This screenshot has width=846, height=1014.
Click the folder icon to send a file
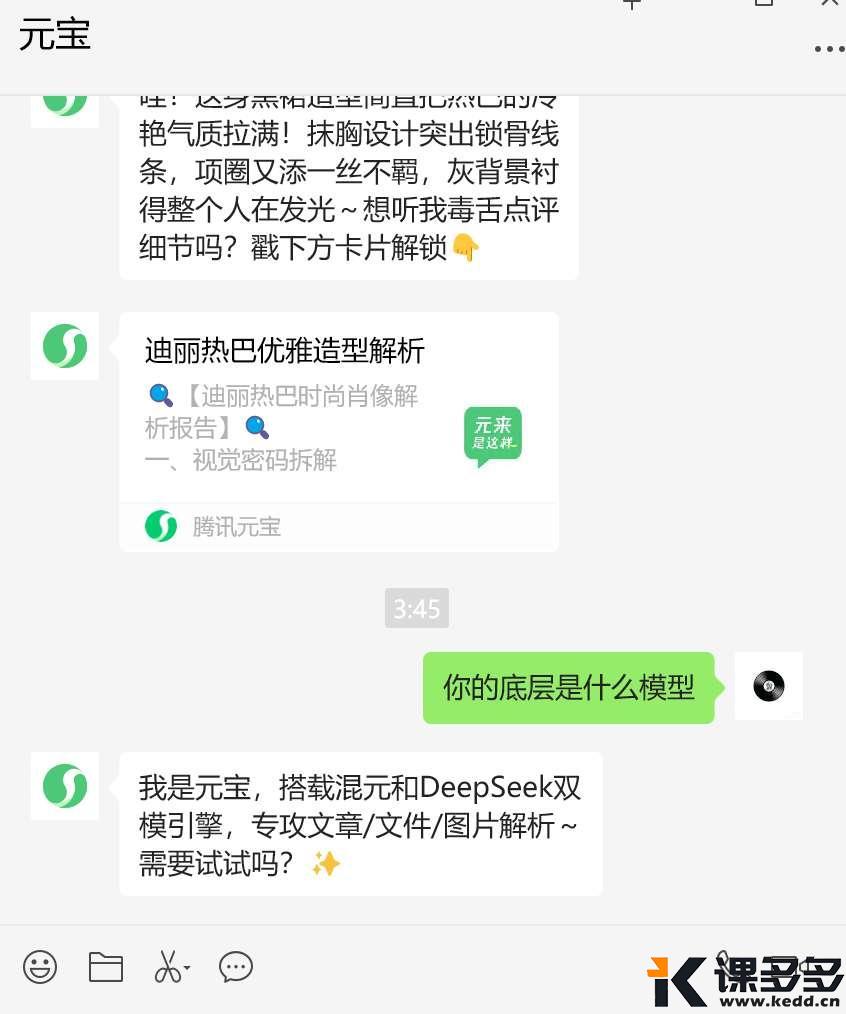[x=105, y=967]
